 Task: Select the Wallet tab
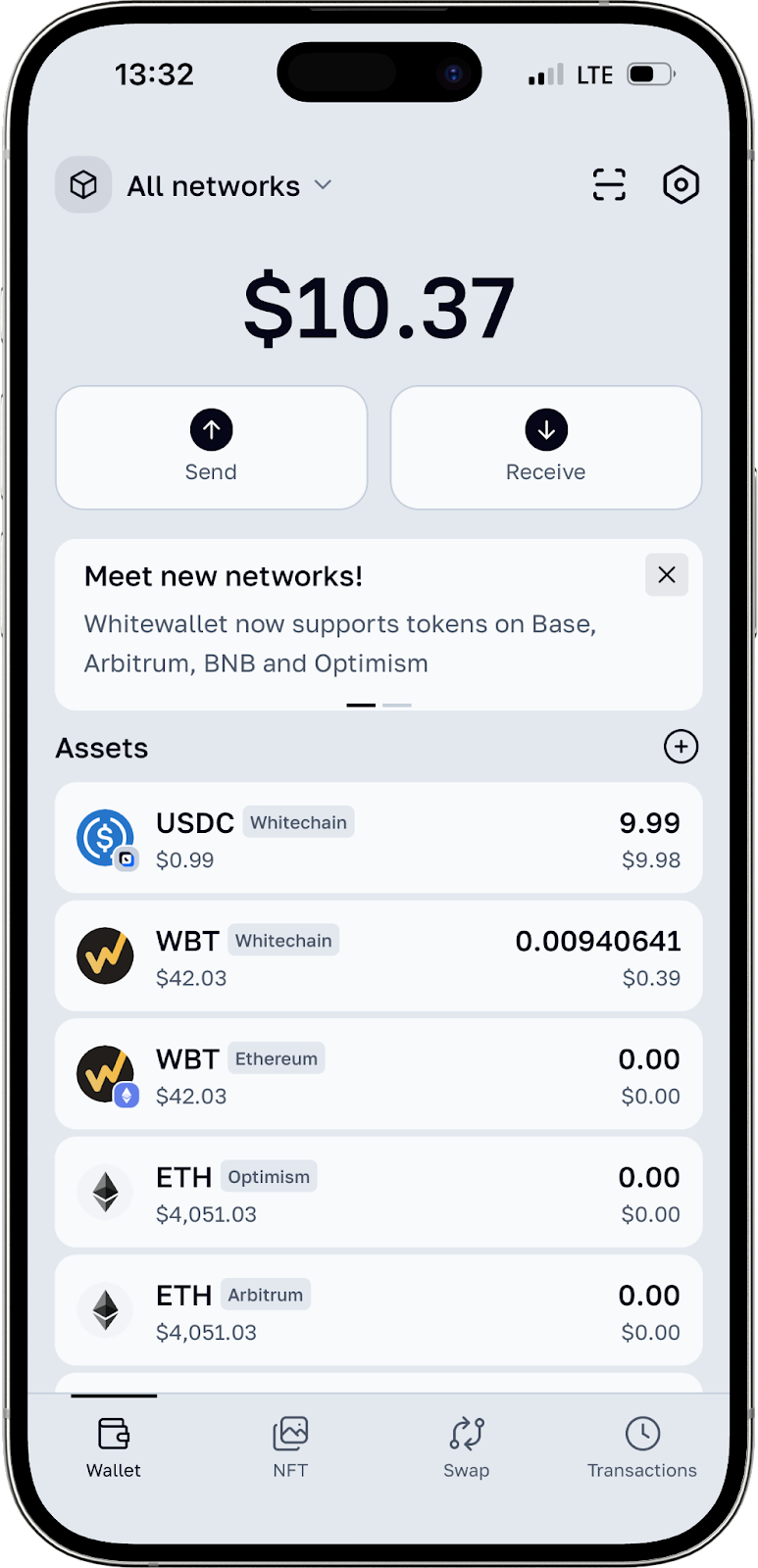(x=114, y=1446)
